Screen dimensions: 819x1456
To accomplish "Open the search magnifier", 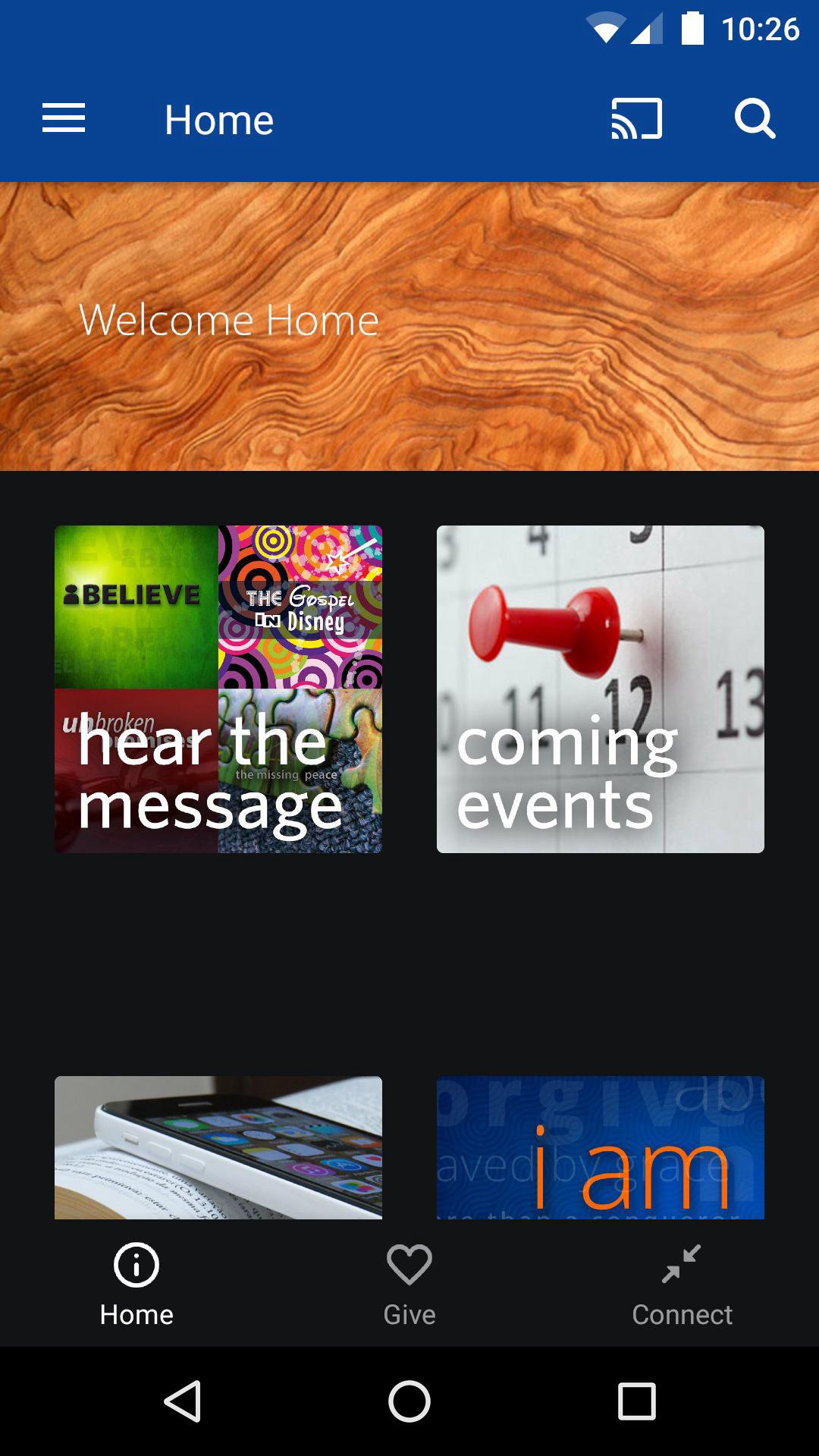I will (755, 119).
